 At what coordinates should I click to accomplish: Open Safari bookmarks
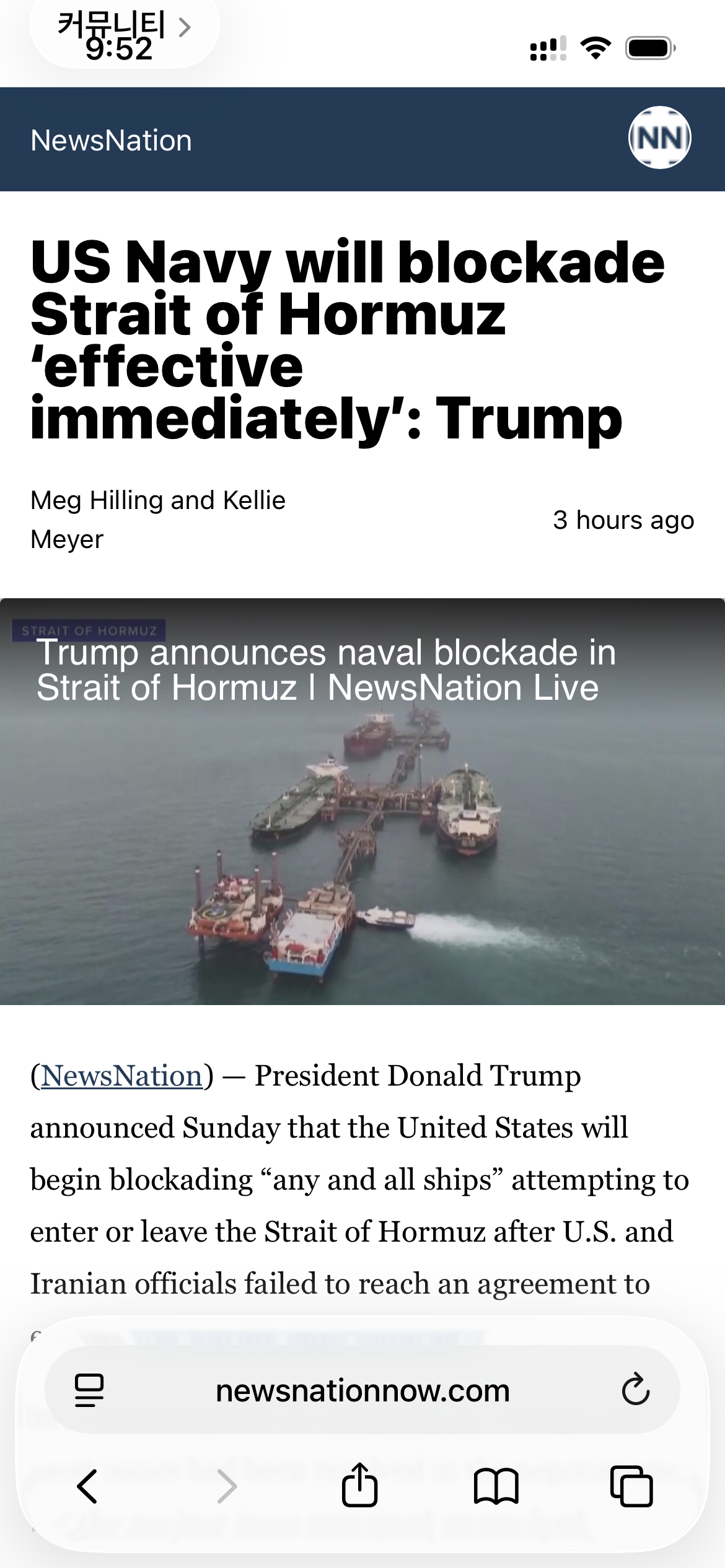(496, 1486)
